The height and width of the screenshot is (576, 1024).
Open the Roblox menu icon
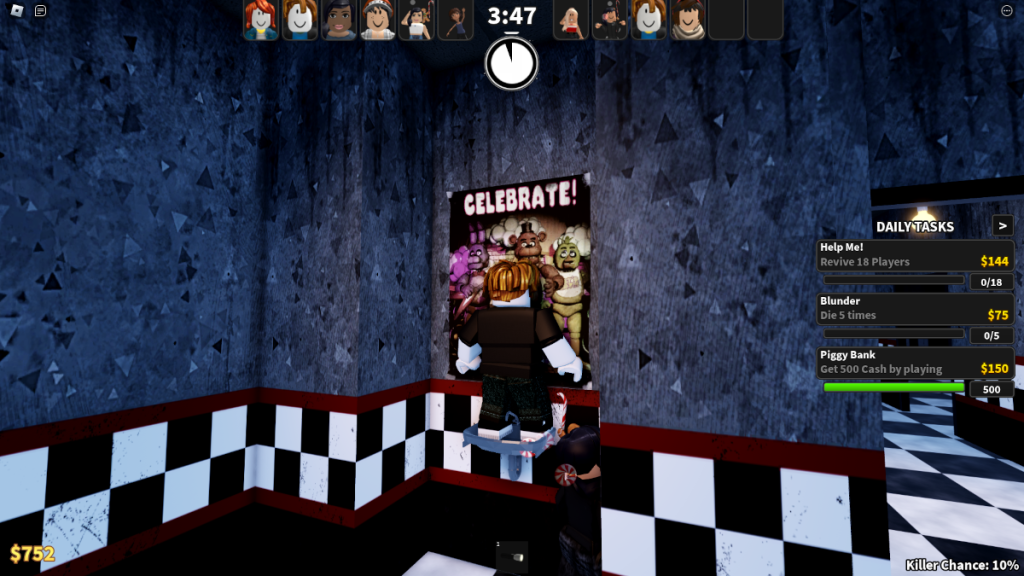pos(15,11)
